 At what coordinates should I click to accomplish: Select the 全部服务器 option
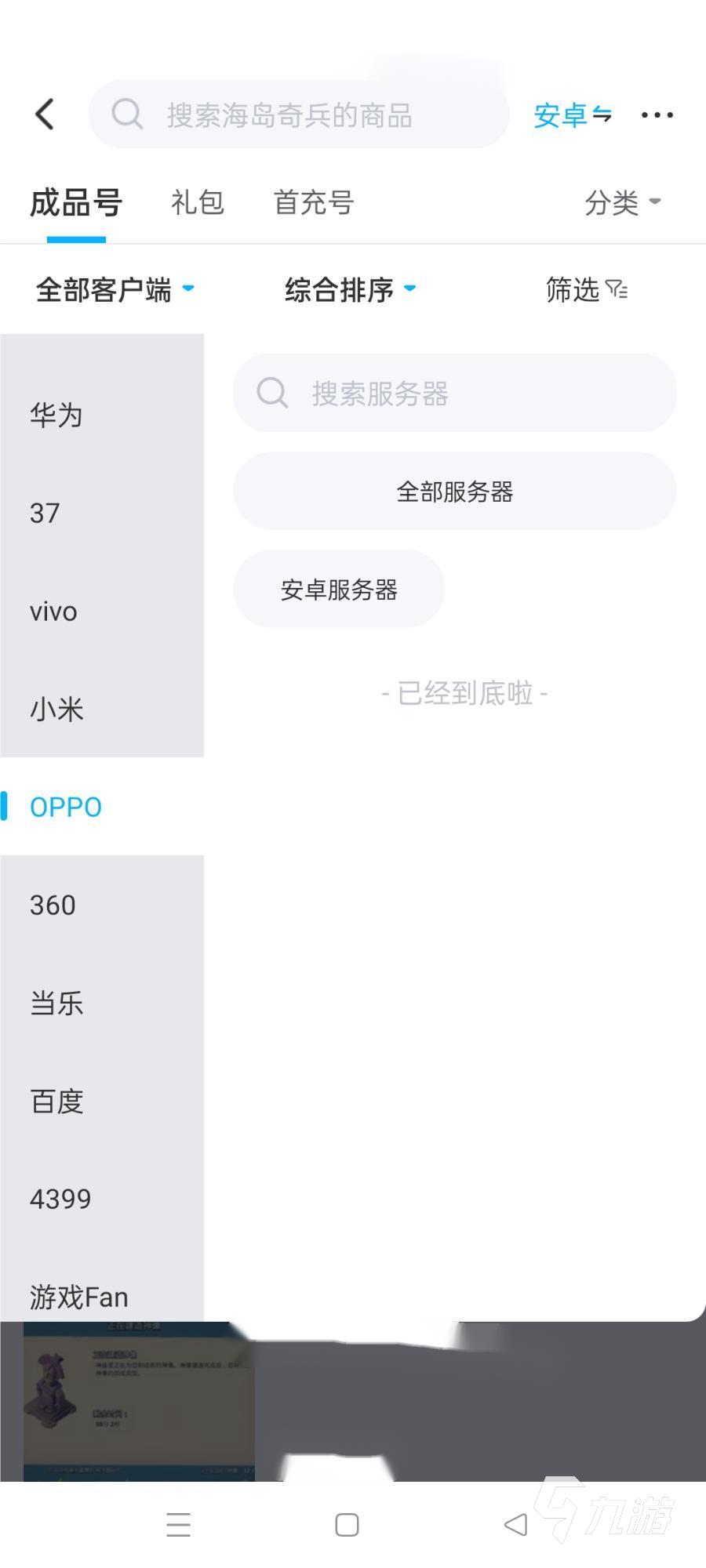coord(455,492)
